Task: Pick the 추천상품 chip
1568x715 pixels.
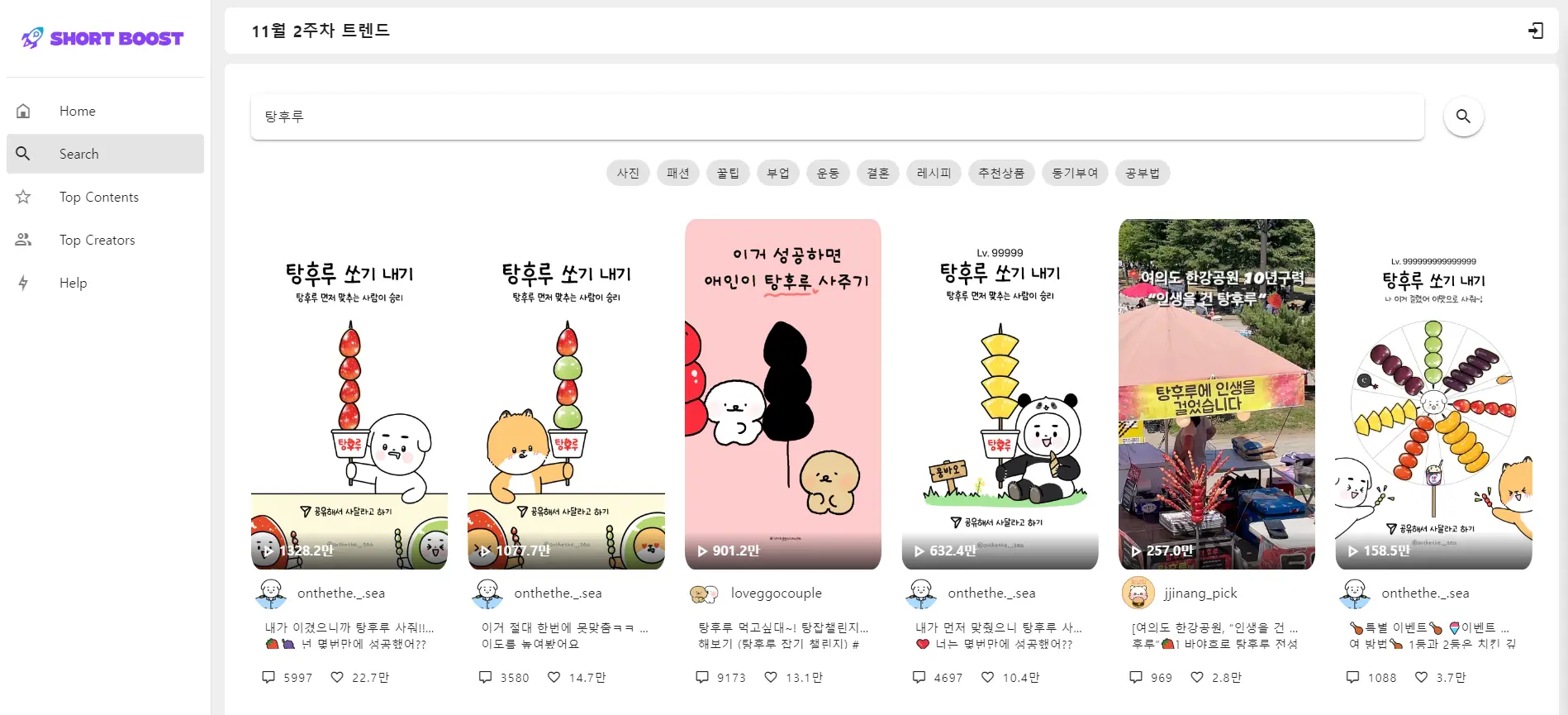Action: point(1000,173)
